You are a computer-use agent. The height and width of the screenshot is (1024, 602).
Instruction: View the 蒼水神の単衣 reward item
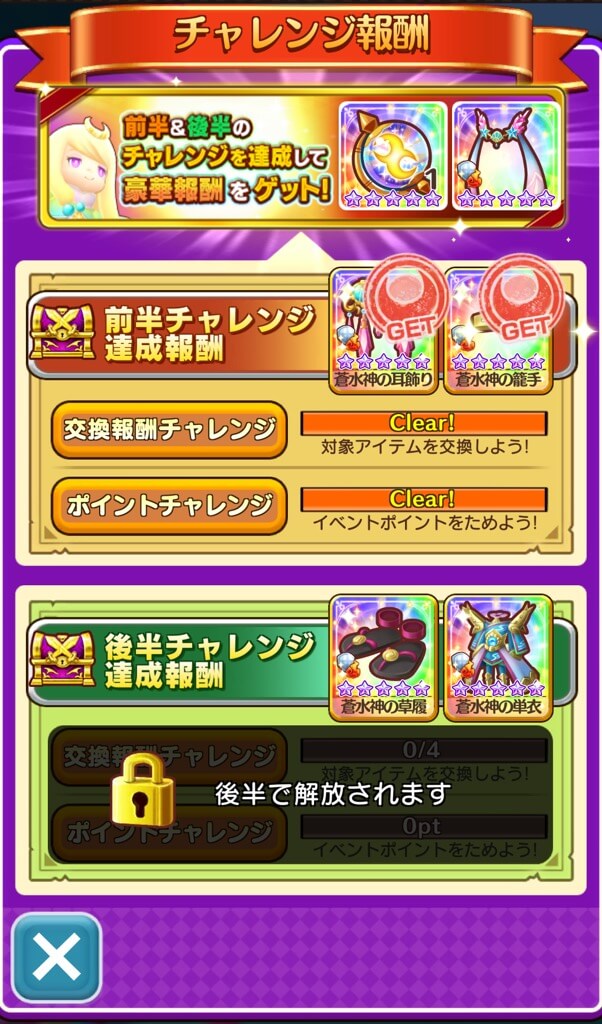click(x=498, y=657)
